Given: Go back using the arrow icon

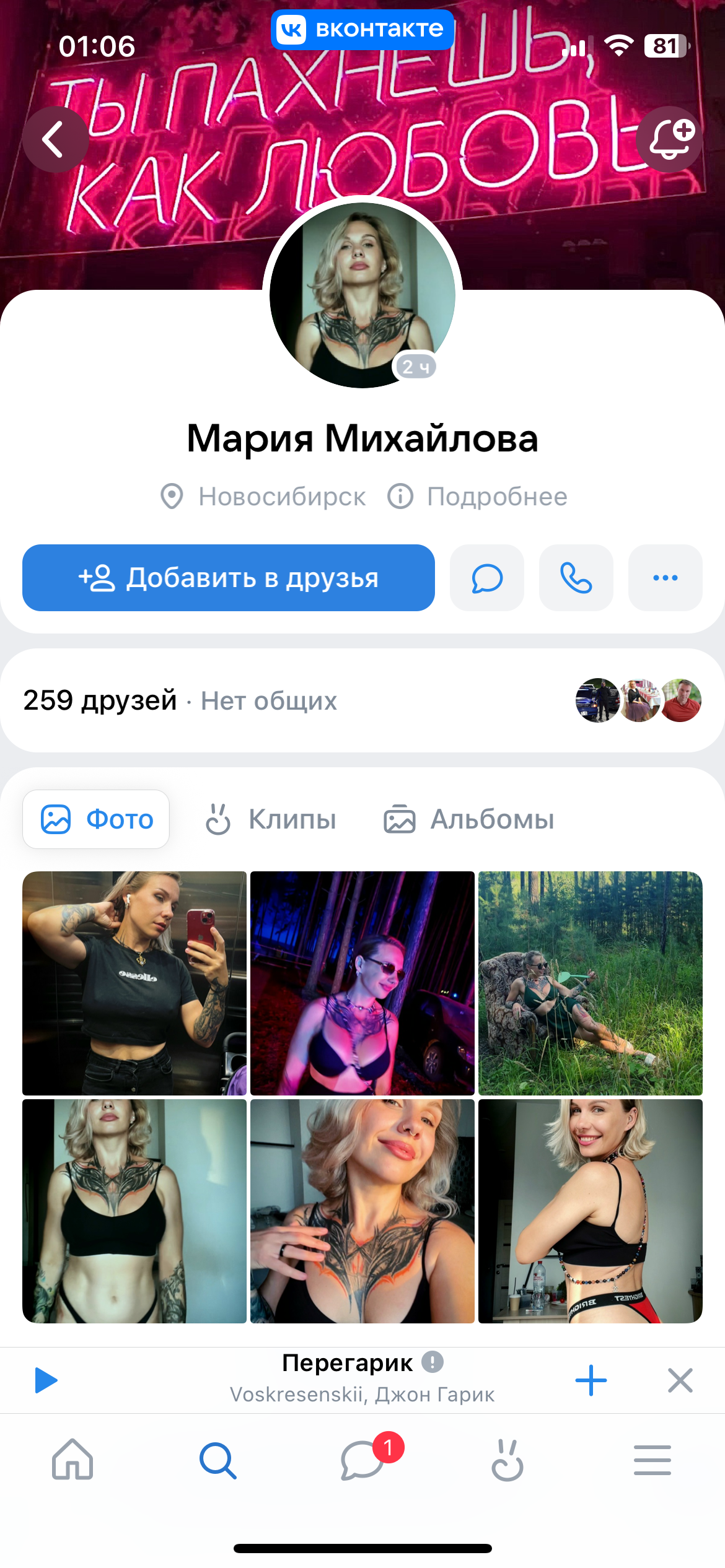Looking at the screenshot, I should coord(55,139).
